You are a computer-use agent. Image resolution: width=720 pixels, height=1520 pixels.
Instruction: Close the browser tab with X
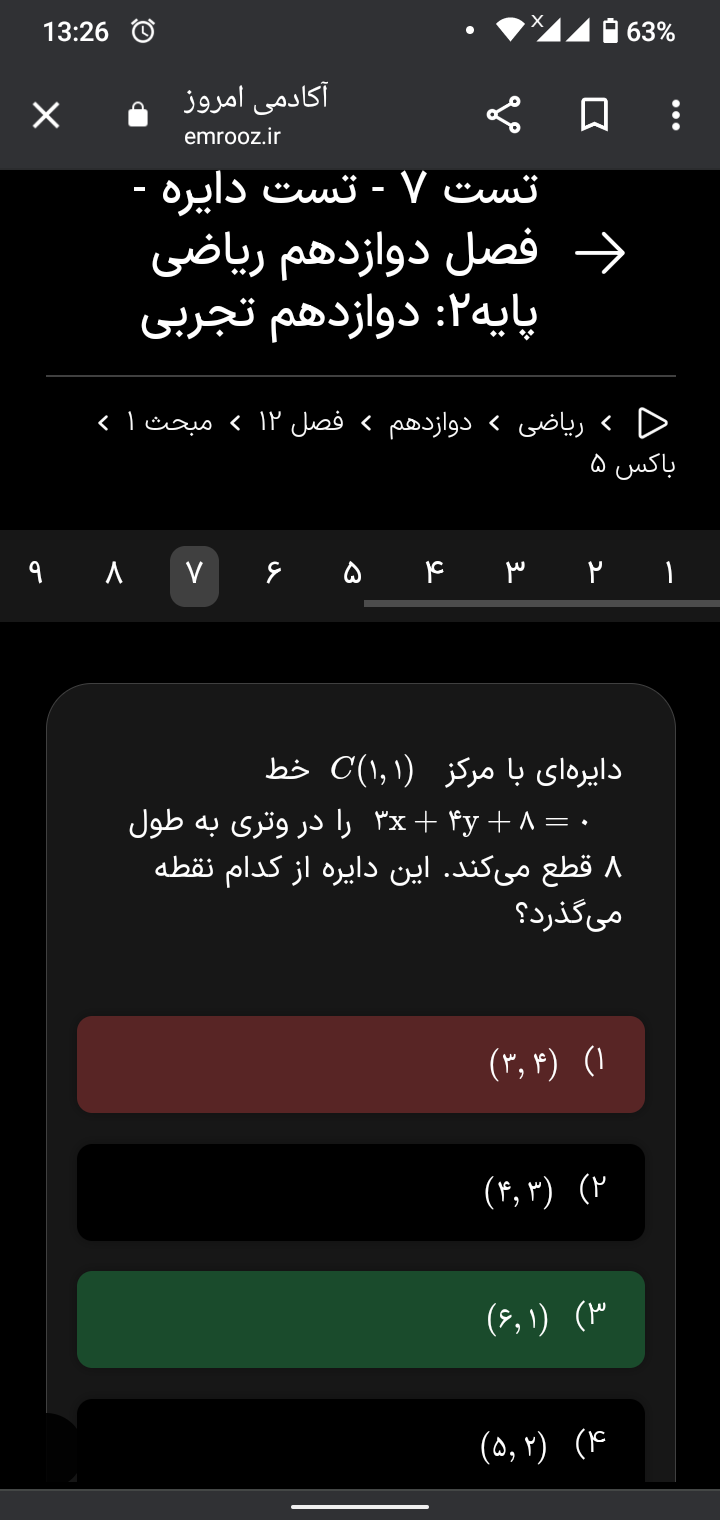(x=46, y=116)
